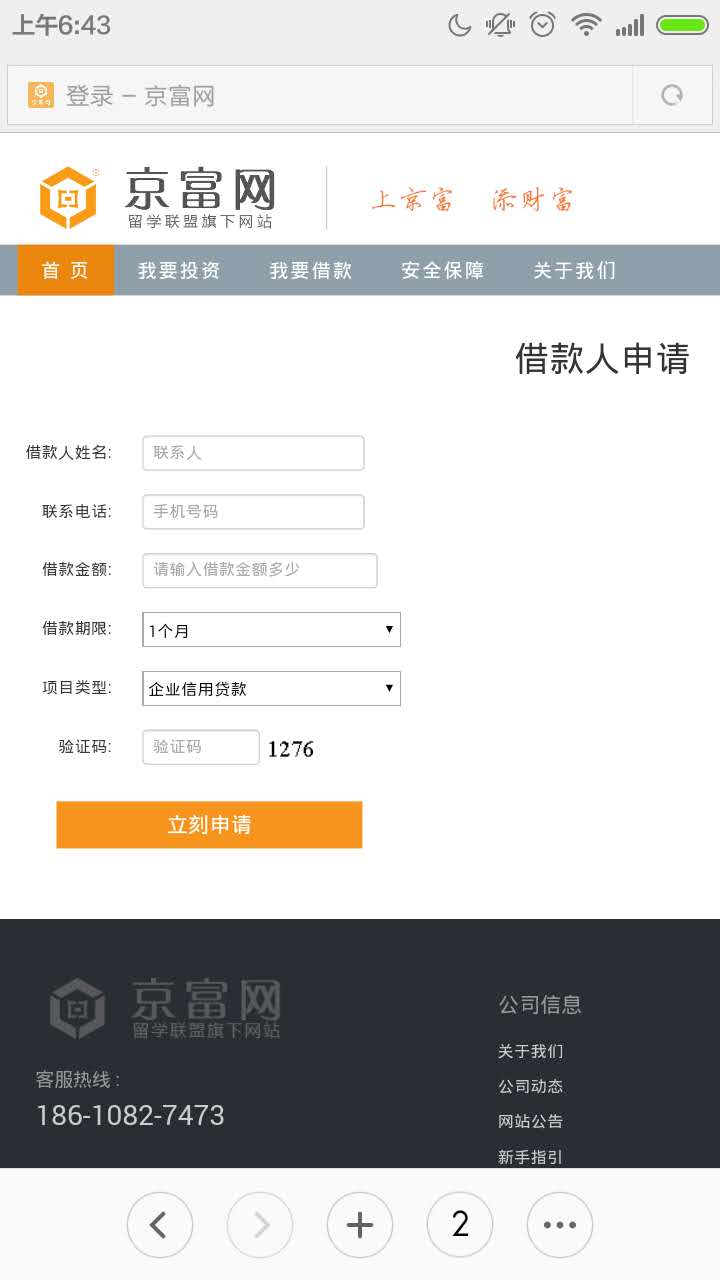Open the browser's three-dot menu

pyautogui.click(x=560, y=1225)
